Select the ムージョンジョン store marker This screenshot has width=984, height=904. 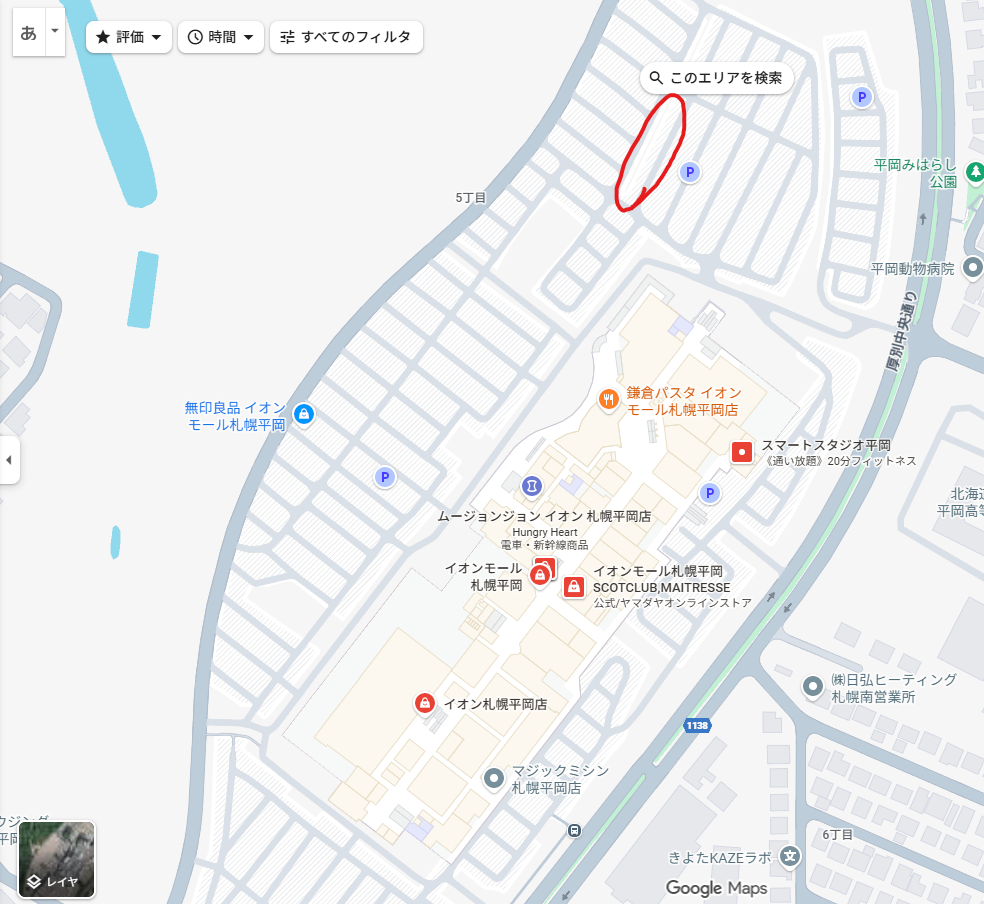[x=532, y=485]
